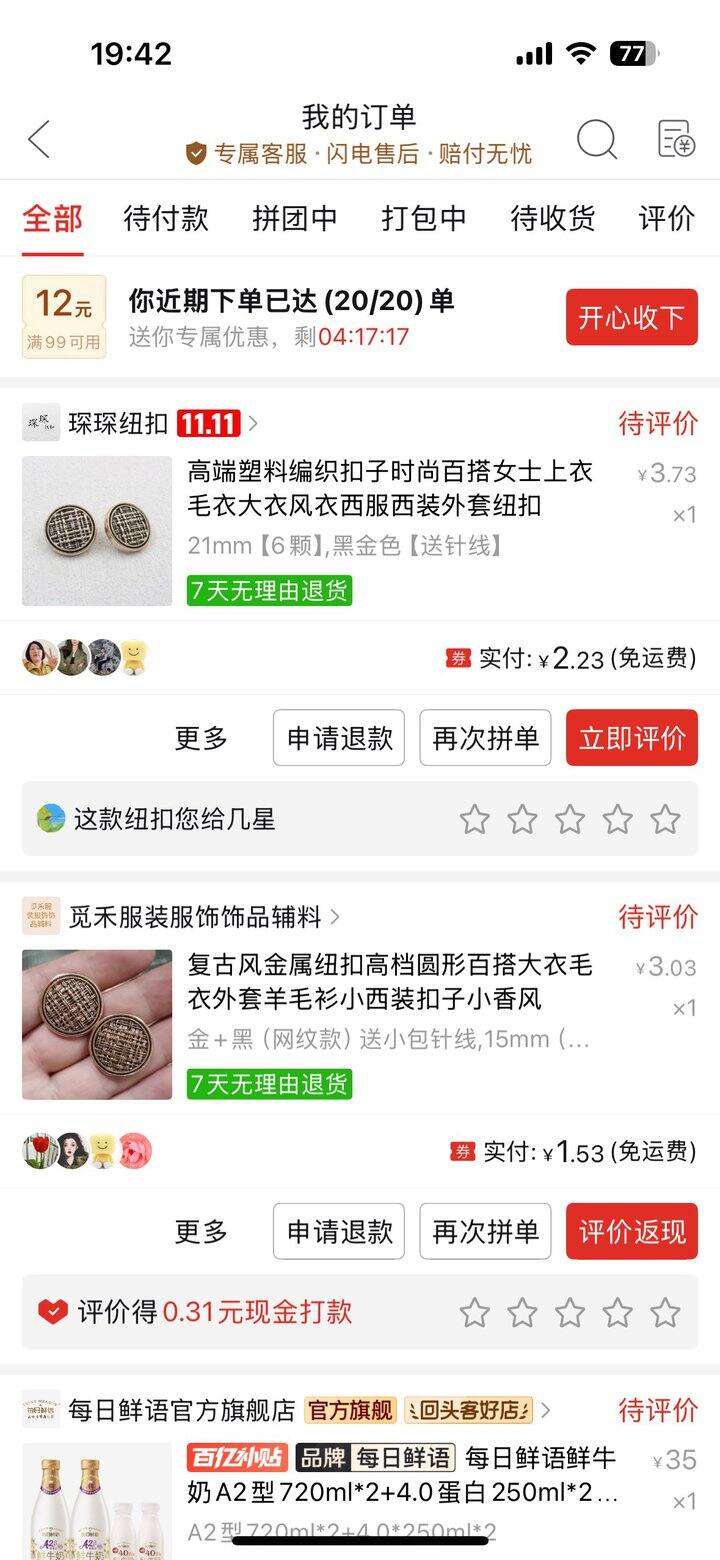The image size is (720, 1560).
Task: Open the order search icon
Action: [597, 139]
